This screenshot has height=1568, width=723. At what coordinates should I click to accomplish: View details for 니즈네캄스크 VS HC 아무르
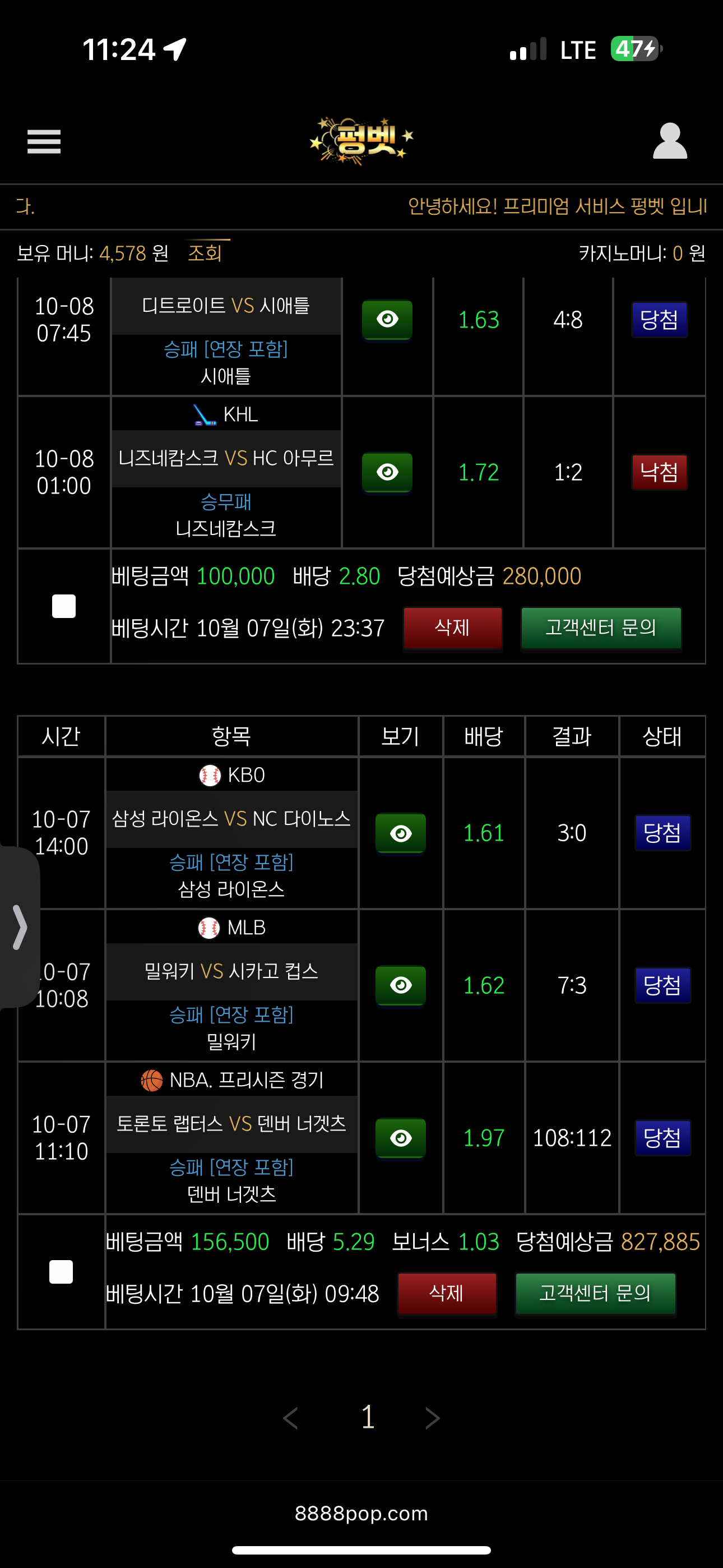coord(387,472)
